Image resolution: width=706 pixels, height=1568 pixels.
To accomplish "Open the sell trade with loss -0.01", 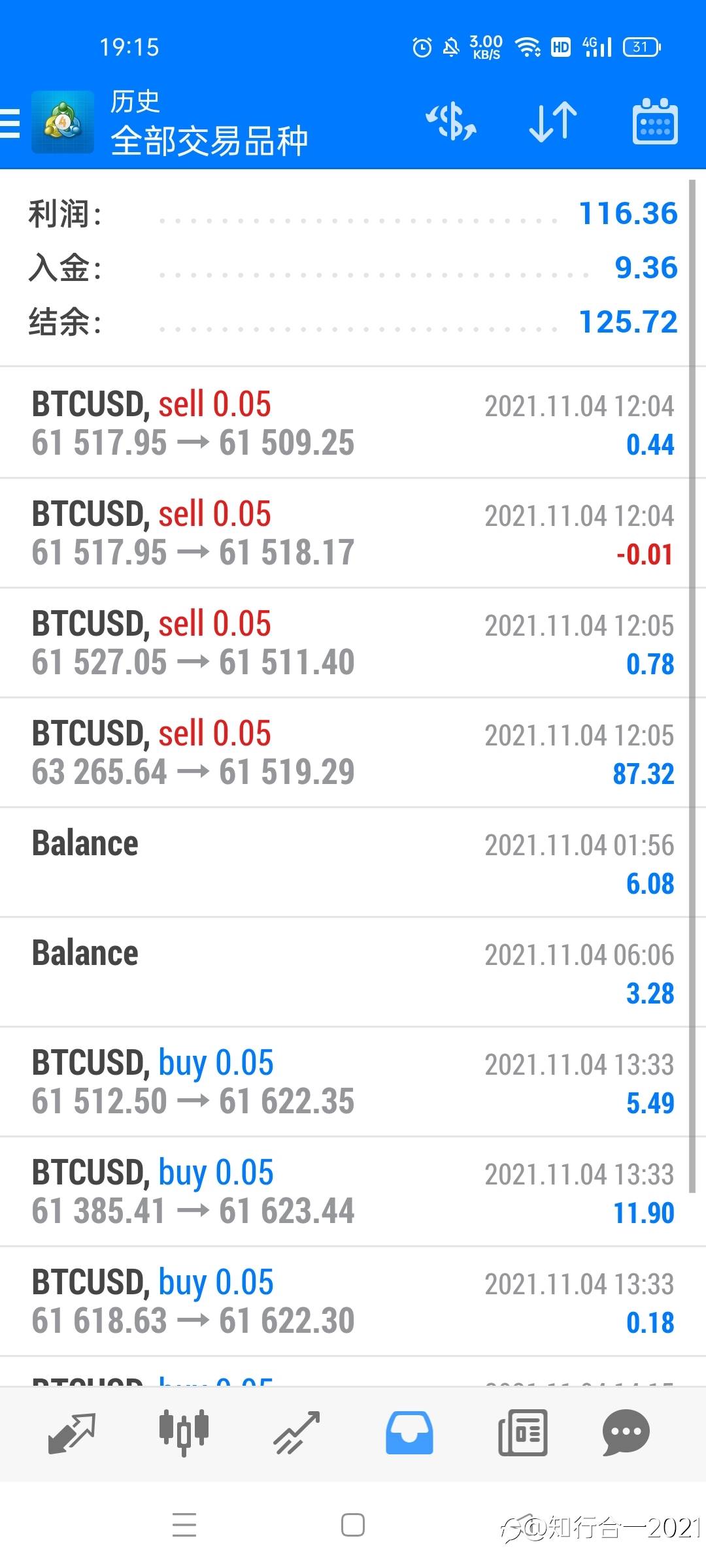I will [345, 533].
